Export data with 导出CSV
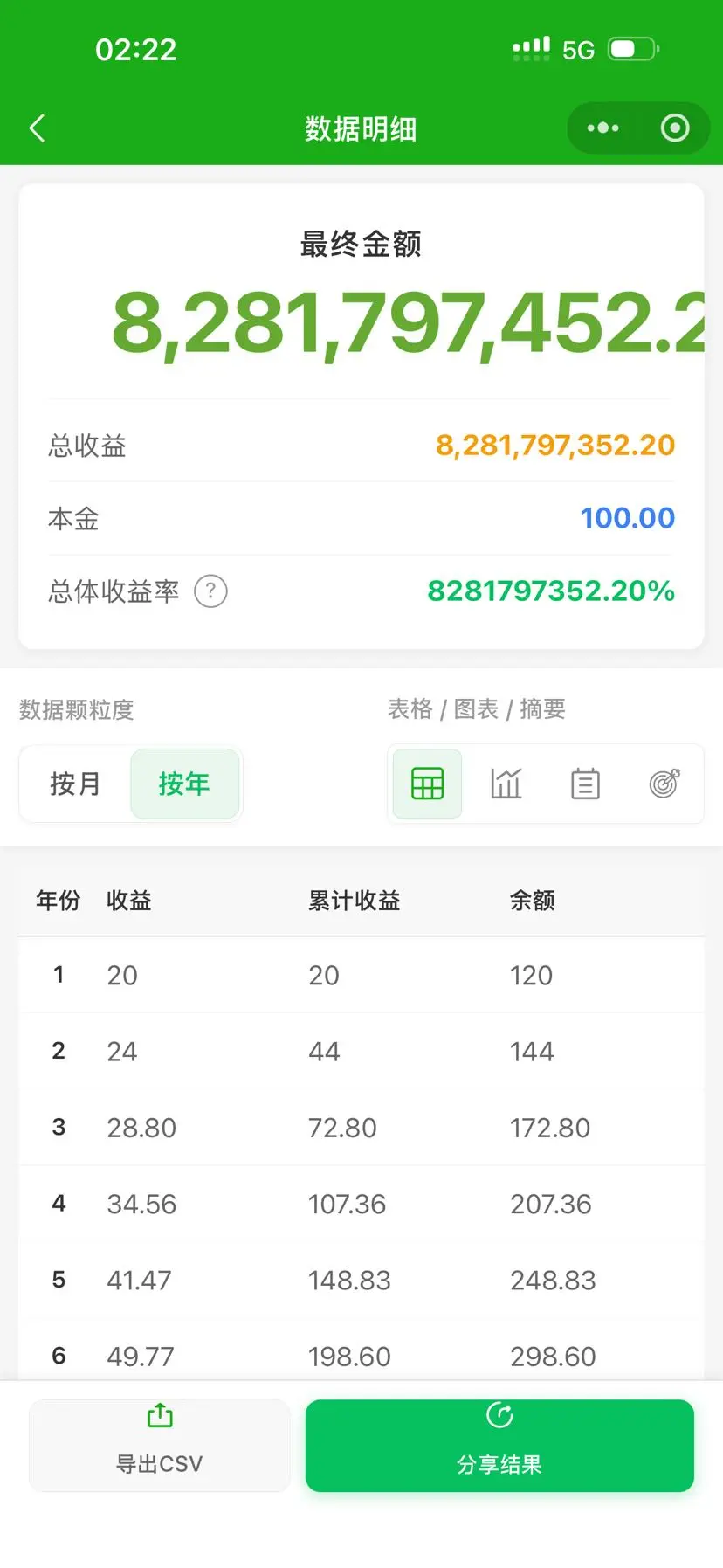Screen dimensions: 723x1568 160,1445
